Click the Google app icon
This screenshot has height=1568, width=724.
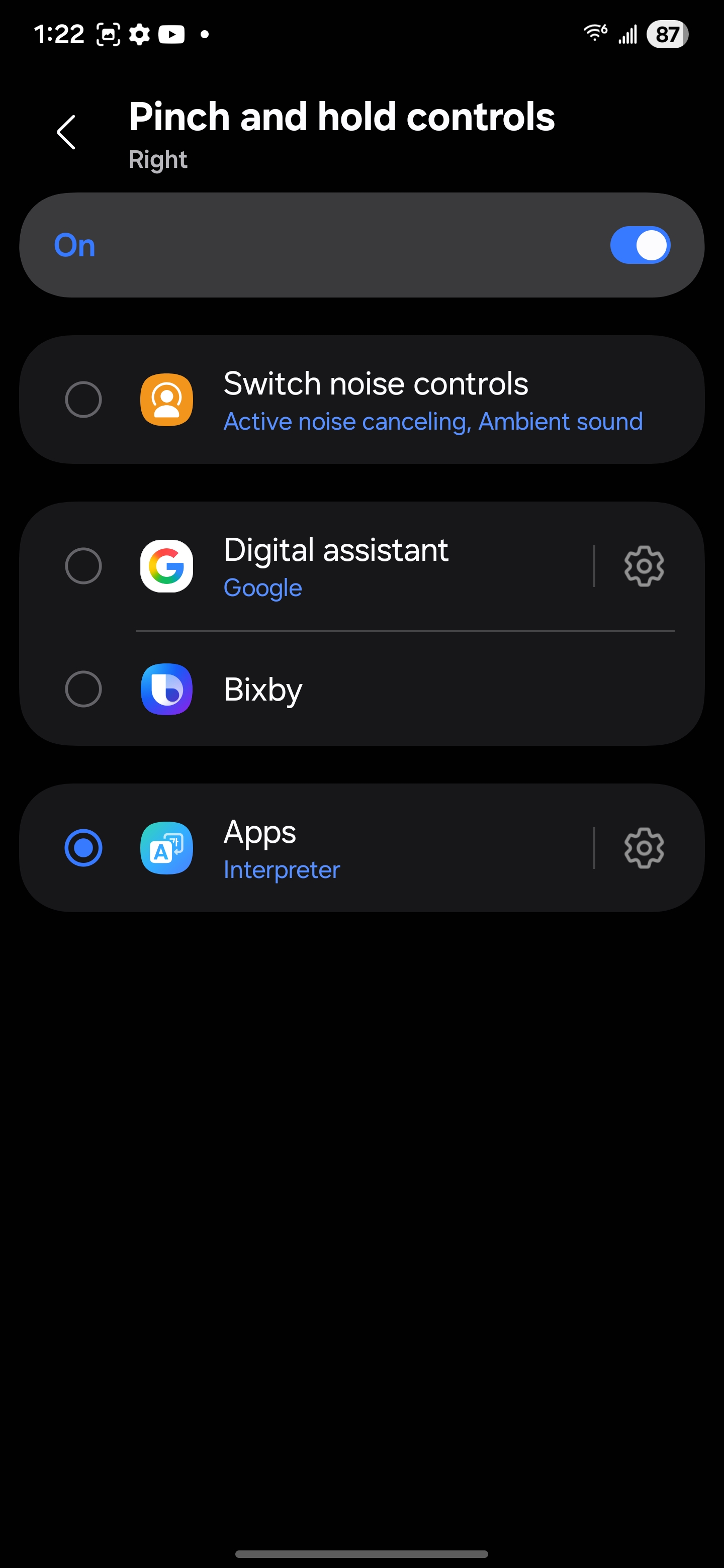click(x=166, y=567)
